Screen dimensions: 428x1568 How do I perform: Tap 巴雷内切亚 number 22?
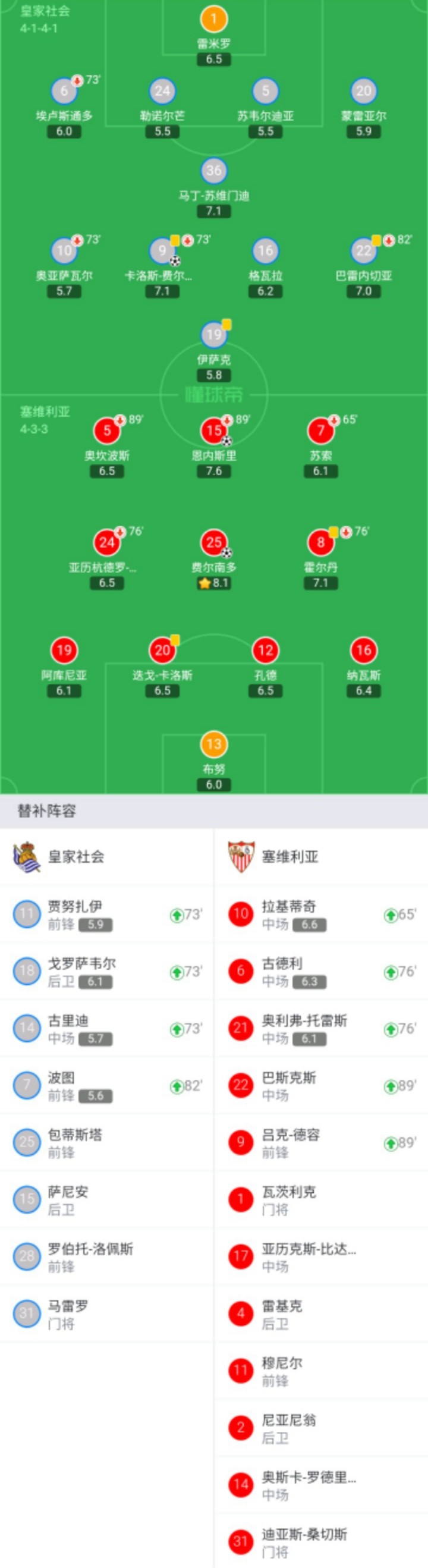pyautogui.click(x=363, y=251)
